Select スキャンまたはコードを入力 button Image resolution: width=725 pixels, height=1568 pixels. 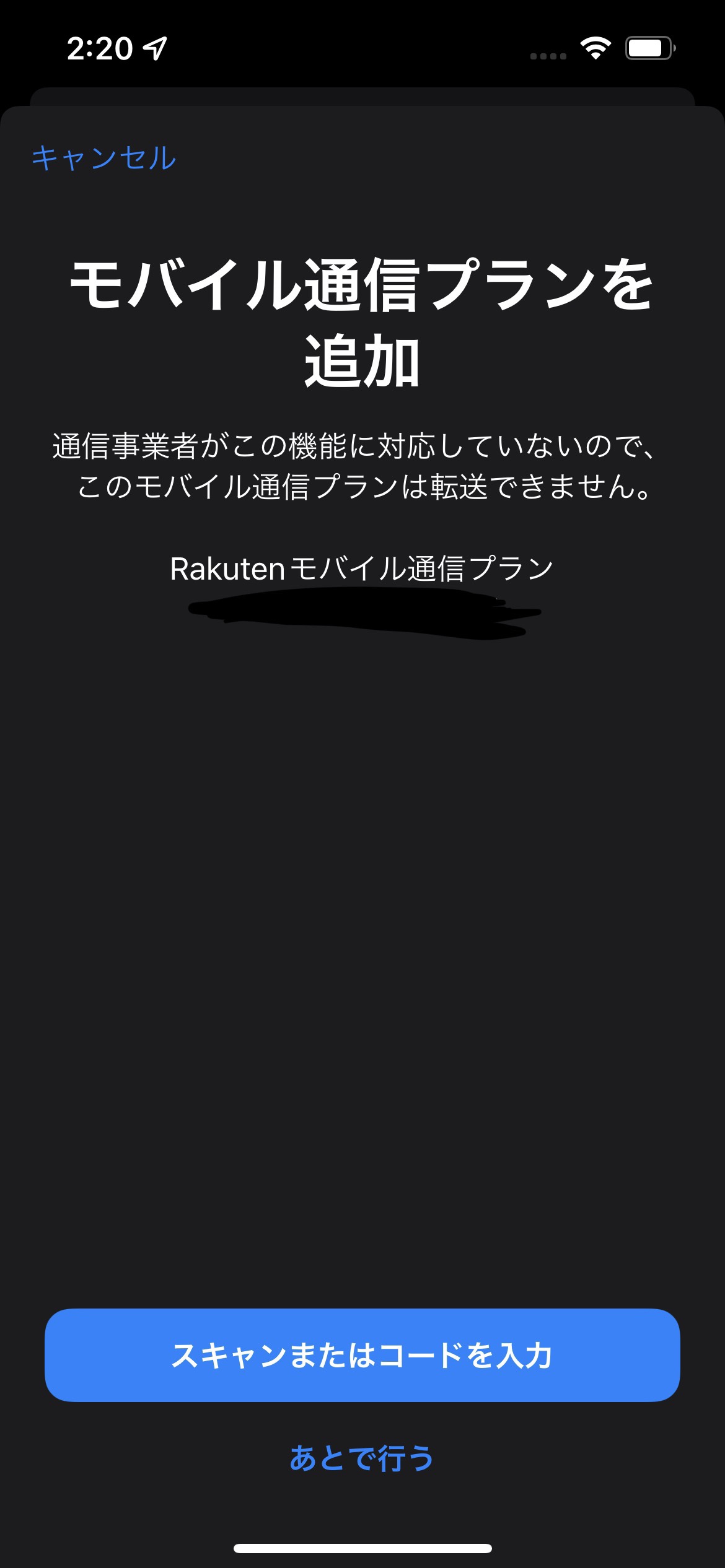tap(362, 1355)
